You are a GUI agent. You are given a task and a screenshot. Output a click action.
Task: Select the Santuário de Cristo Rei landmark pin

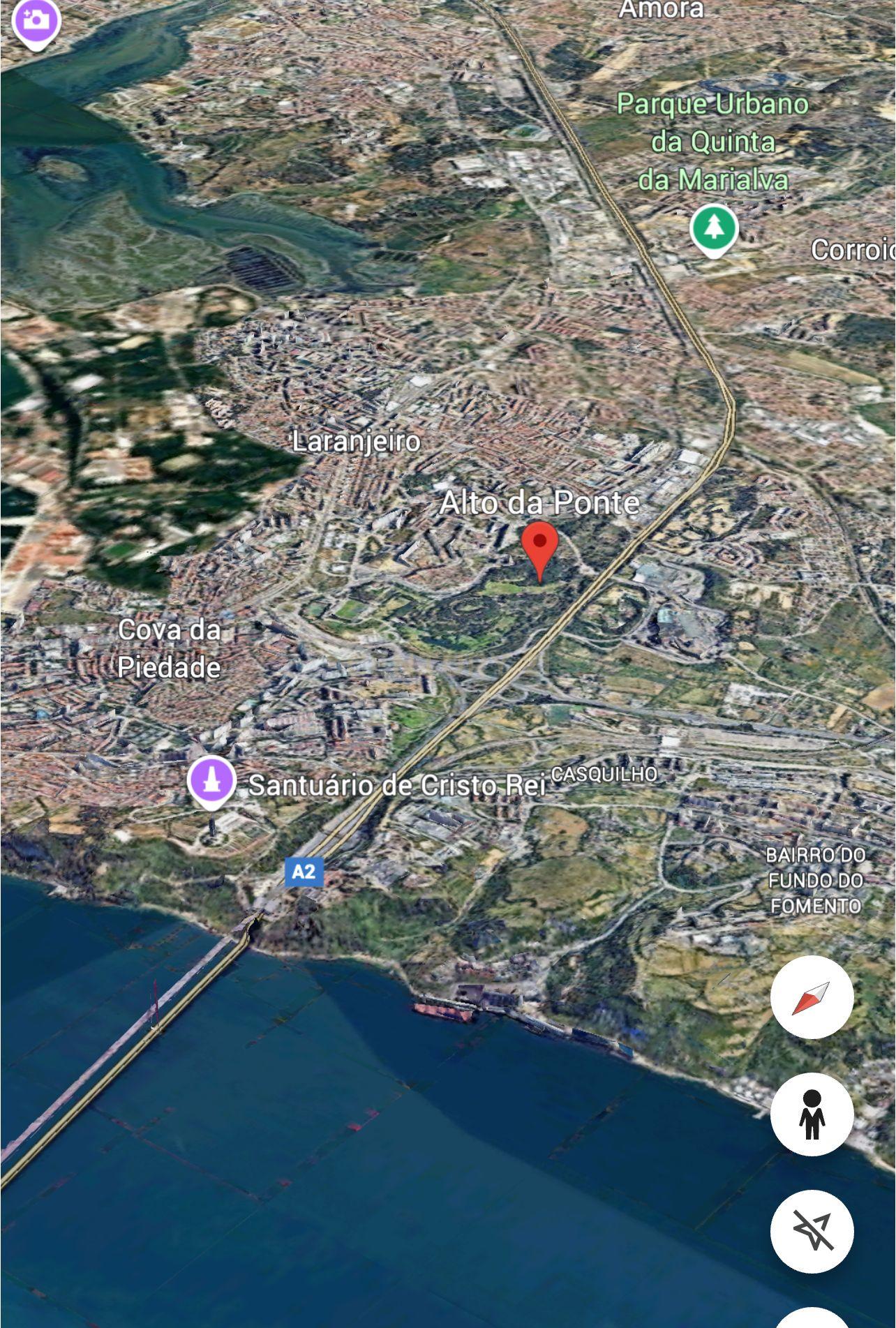(211, 782)
